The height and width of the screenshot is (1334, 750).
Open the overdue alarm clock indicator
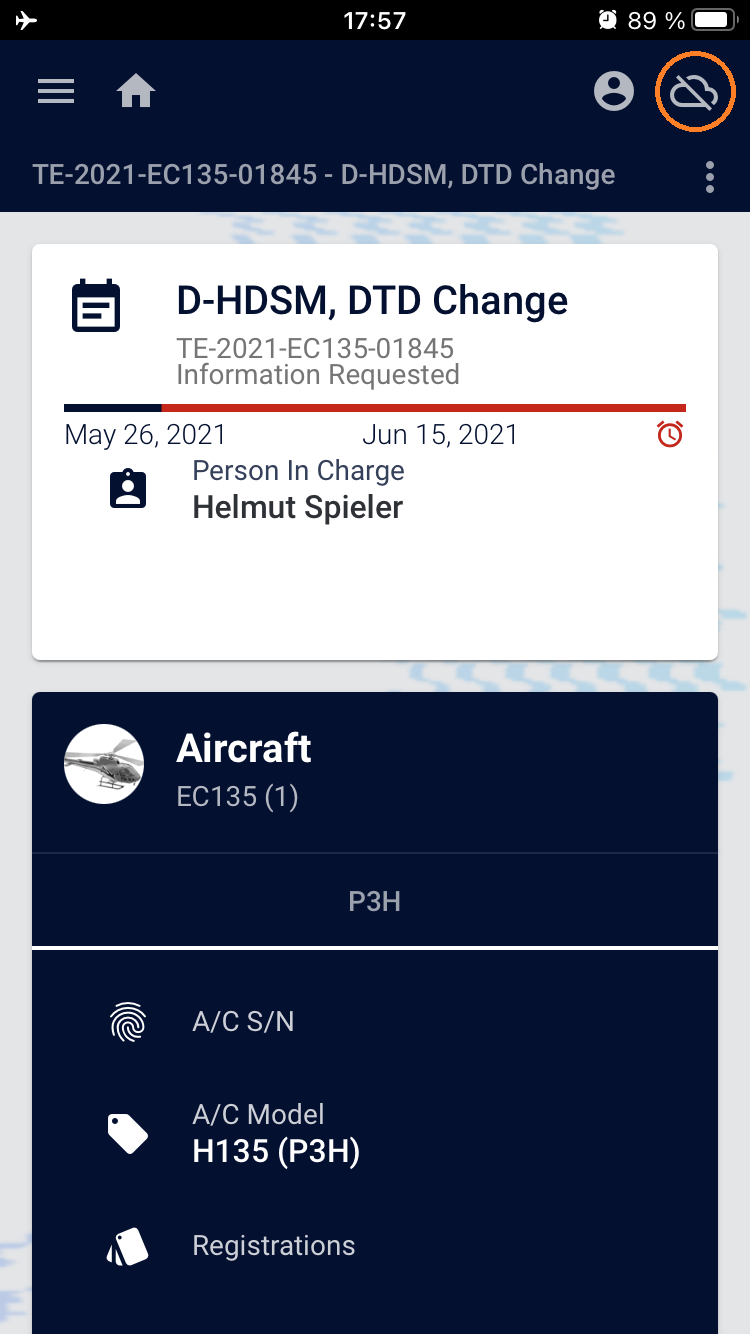point(669,434)
